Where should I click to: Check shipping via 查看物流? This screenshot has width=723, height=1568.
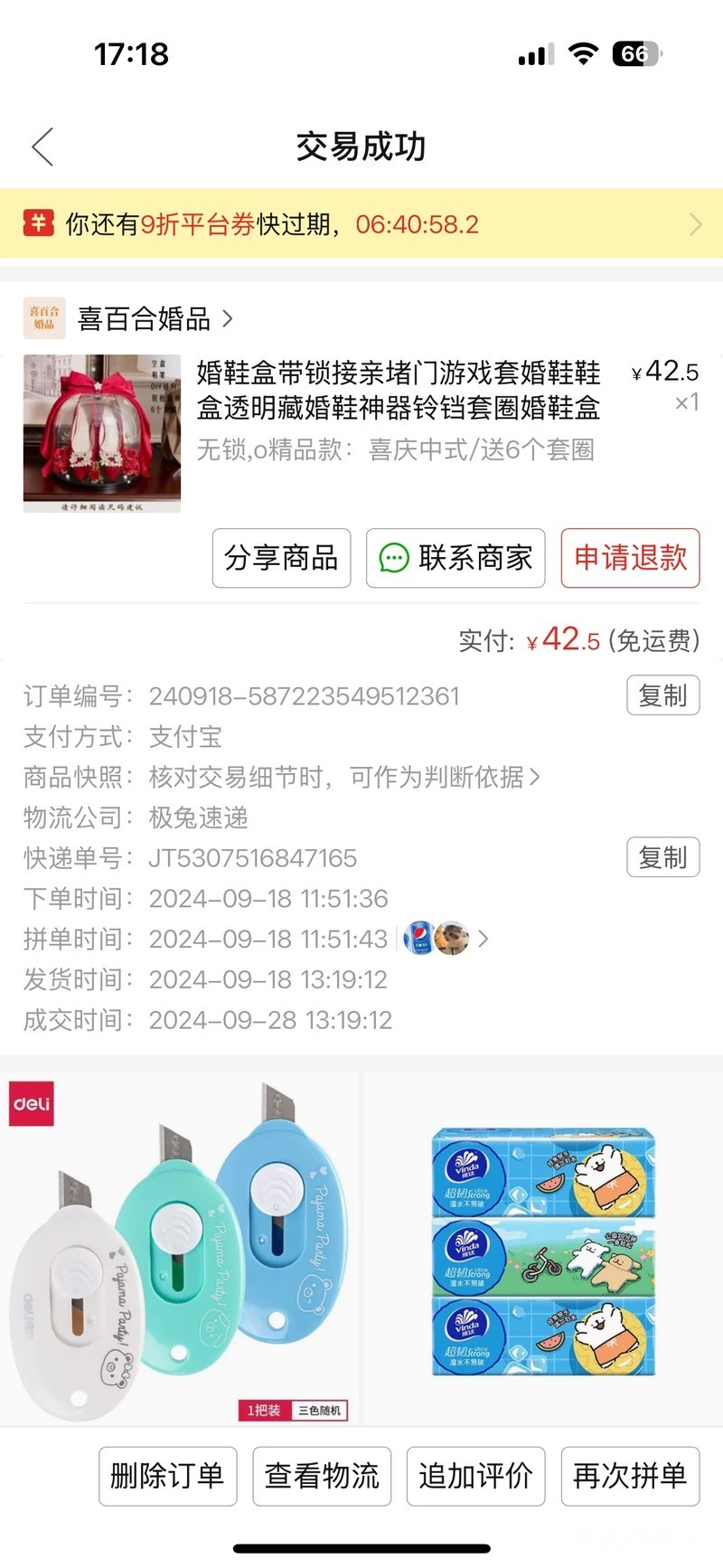click(322, 1476)
